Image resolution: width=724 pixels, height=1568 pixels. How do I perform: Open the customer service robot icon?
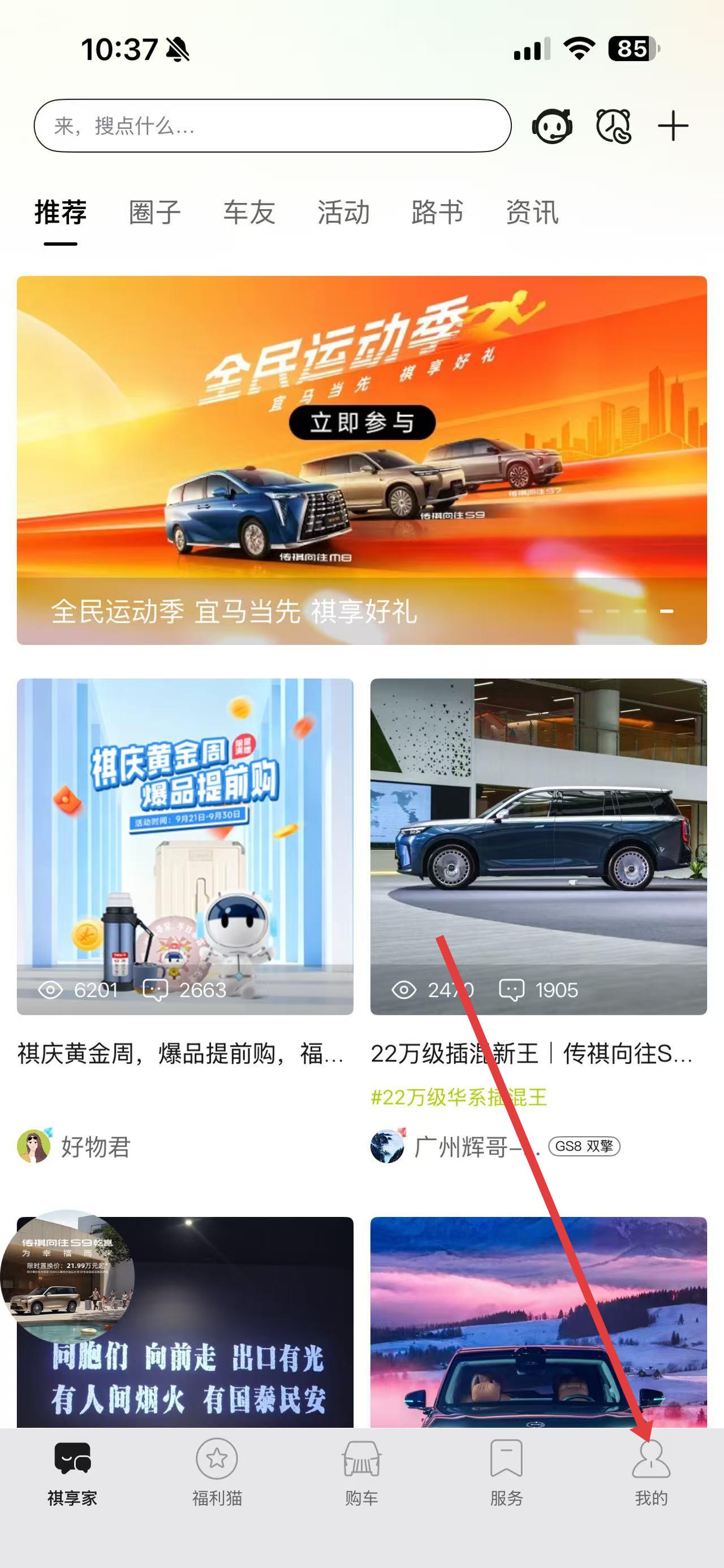(x=552, y=126)
